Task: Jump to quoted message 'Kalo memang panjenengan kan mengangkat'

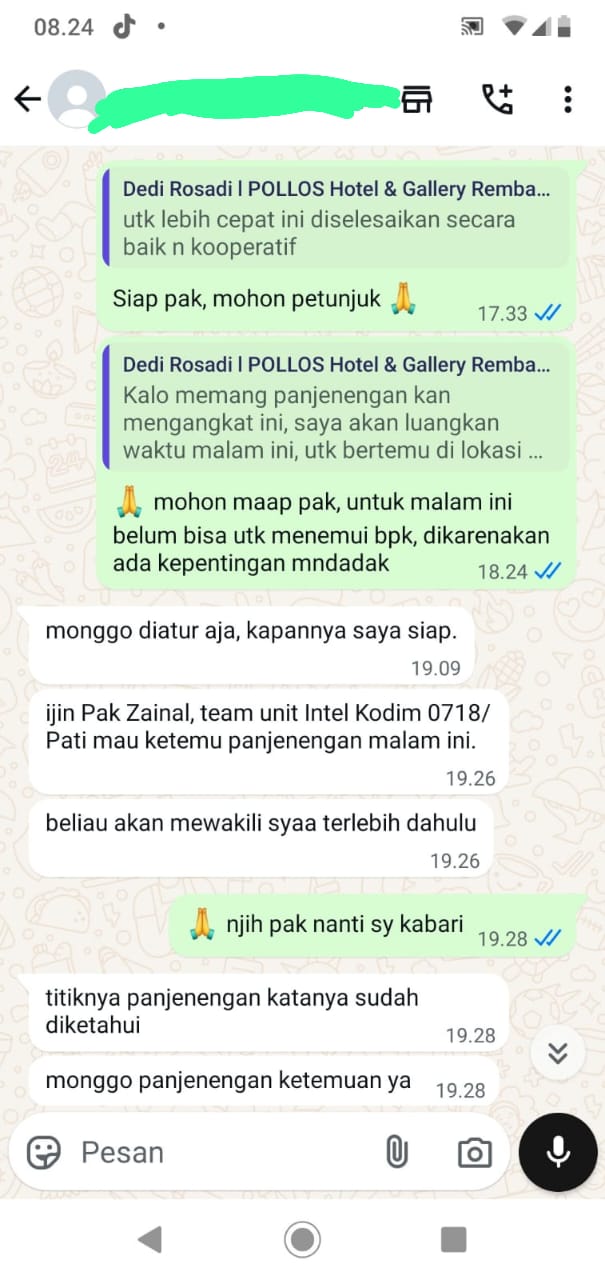Action: tap(335, 409)
